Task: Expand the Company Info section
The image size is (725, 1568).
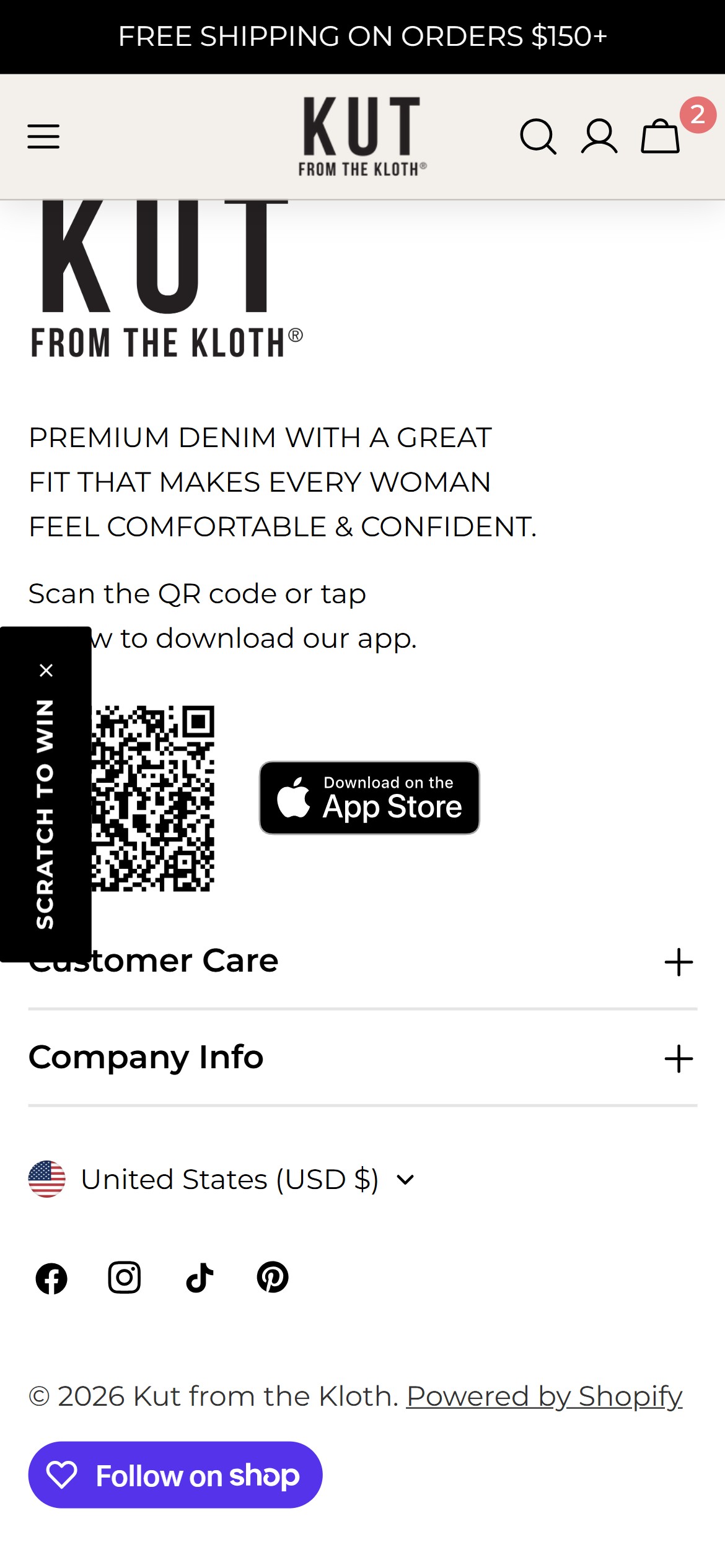Action: (362, 1058)
